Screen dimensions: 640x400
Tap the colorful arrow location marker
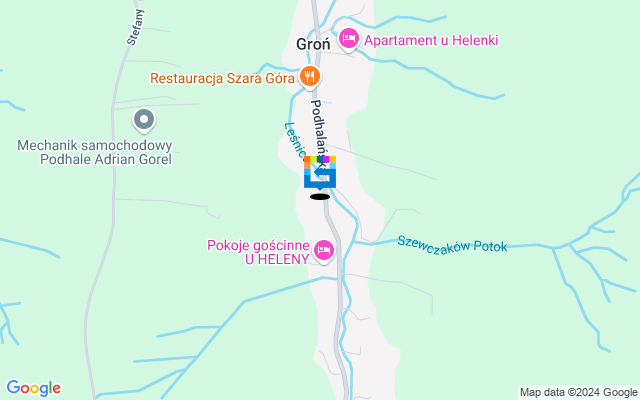[320, 172]
